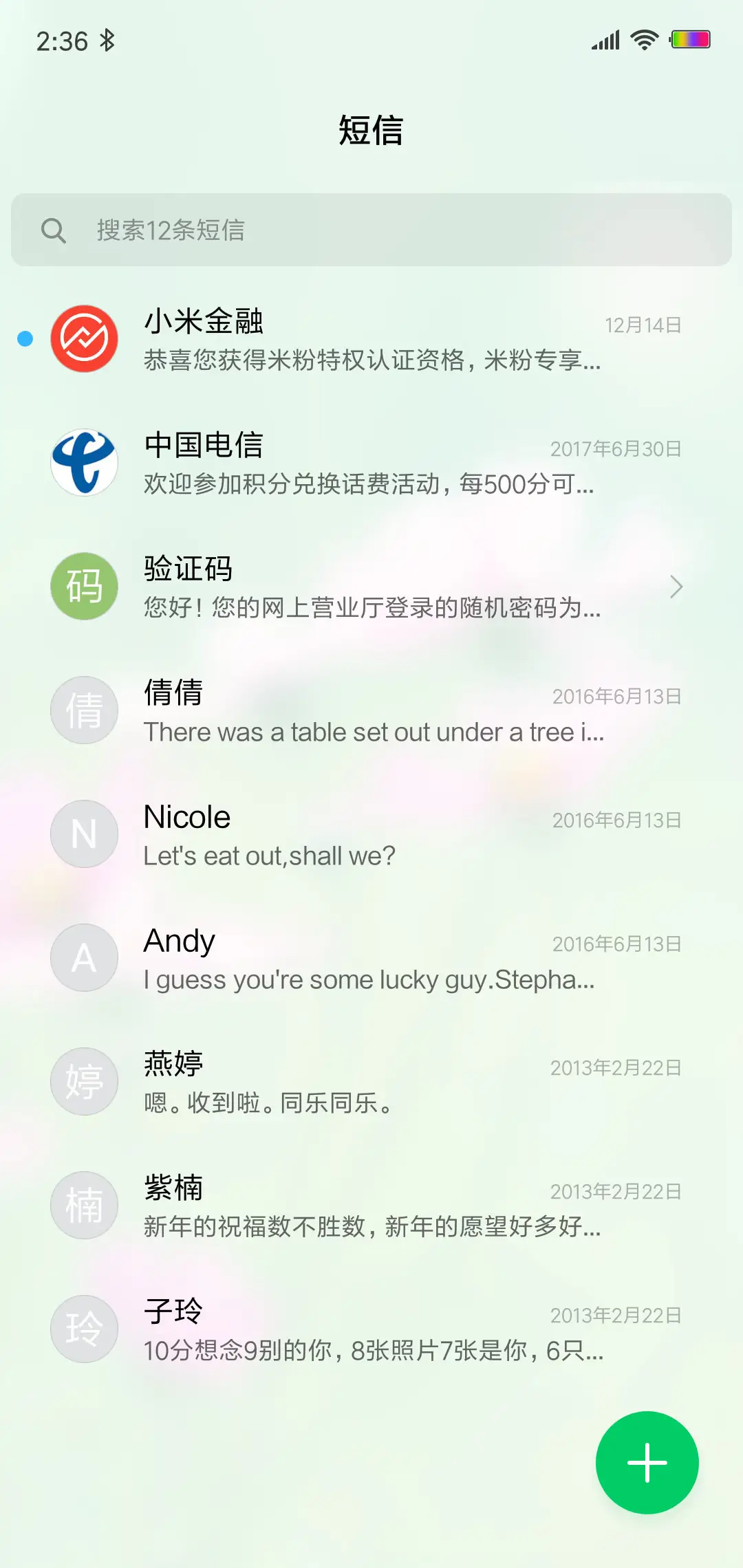Select the 短信 title header

371,131
